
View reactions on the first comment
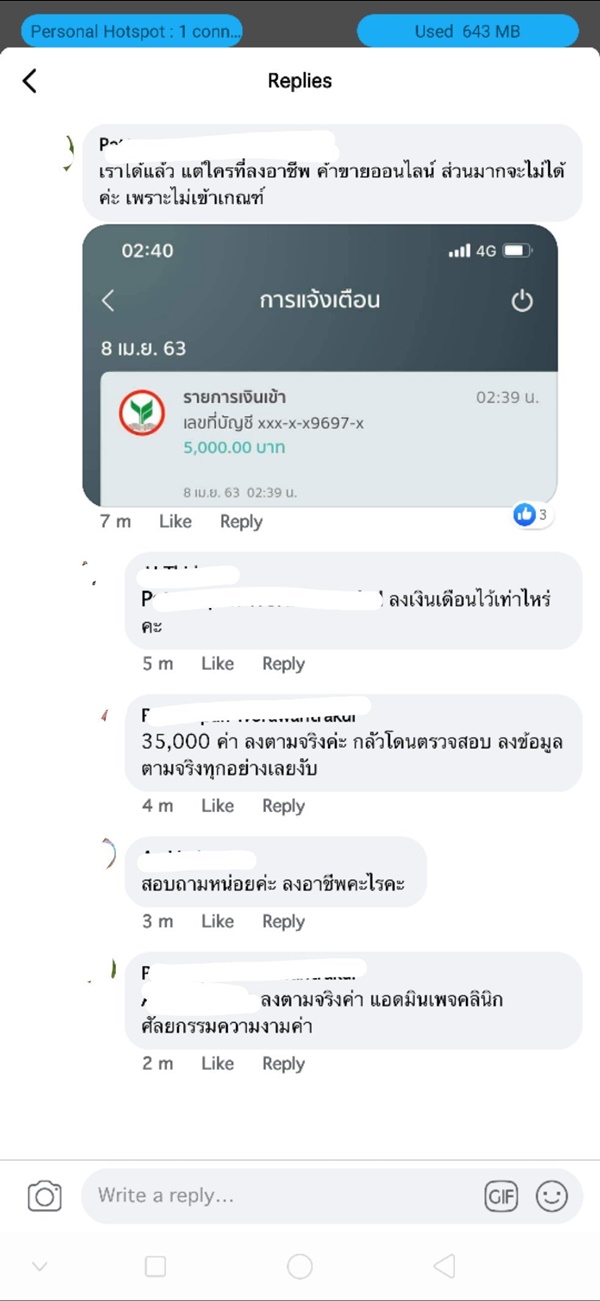(x=531, y=515)
